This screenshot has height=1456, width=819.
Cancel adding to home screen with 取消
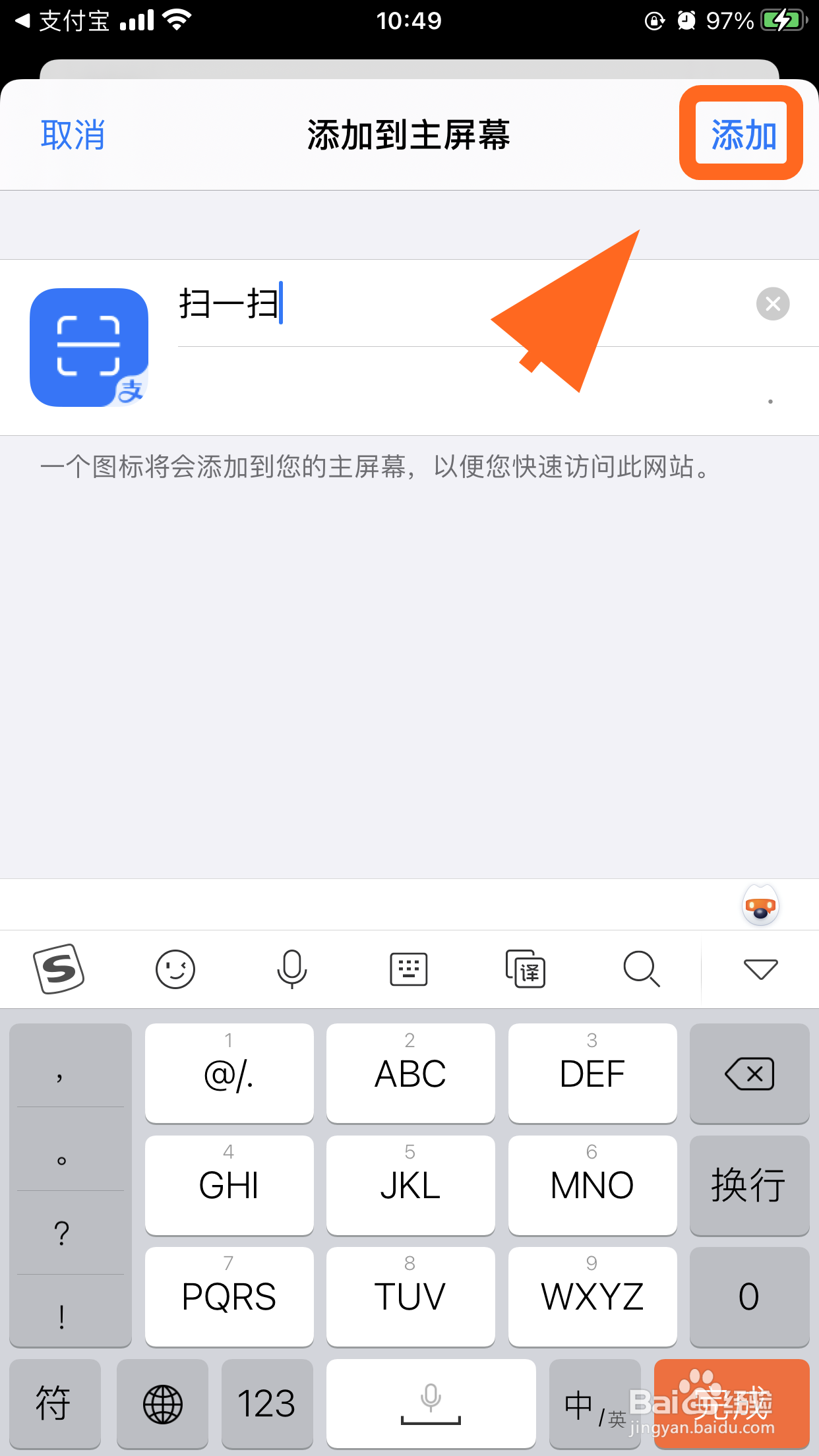tap(73, 135)
